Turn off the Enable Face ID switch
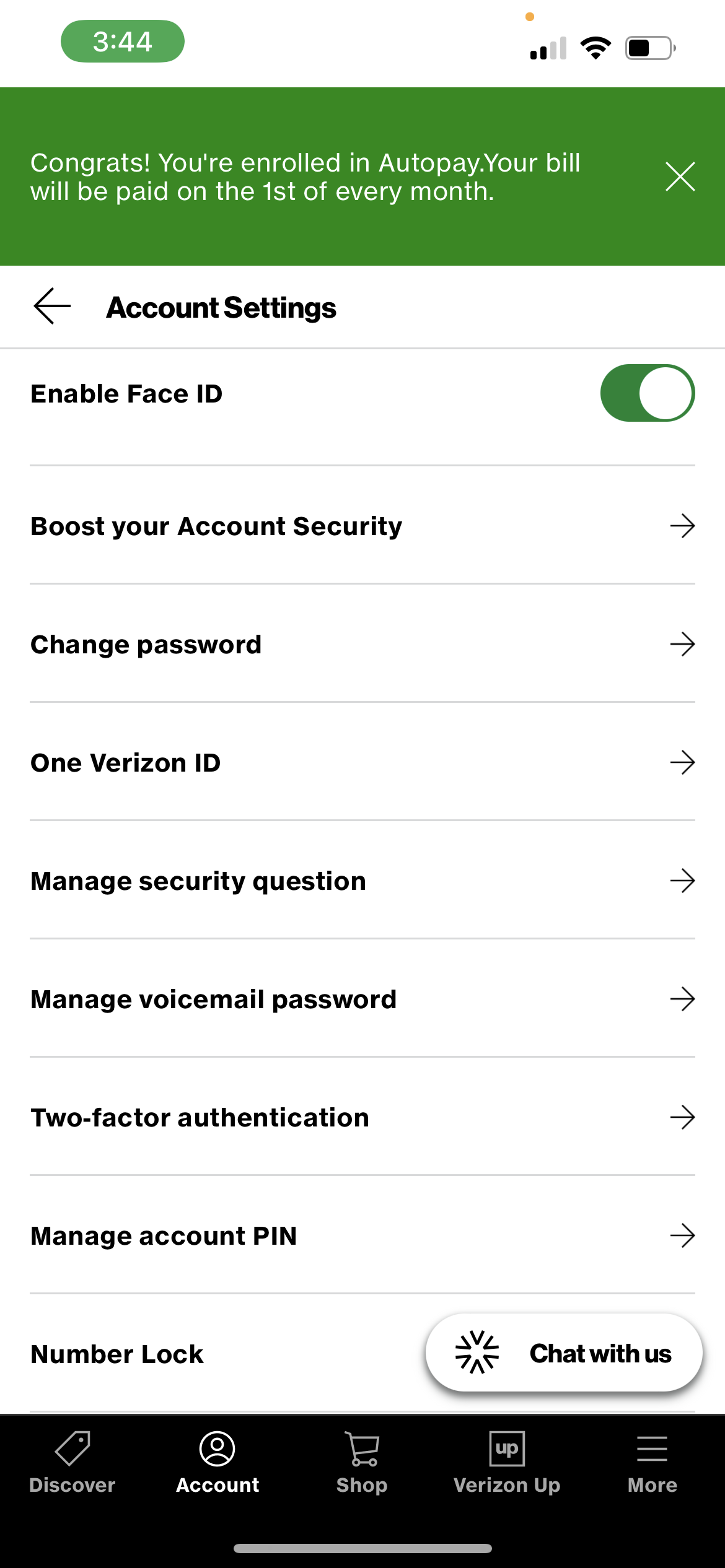The width and height of the screenshot is (725, 1568). [647, 393]
